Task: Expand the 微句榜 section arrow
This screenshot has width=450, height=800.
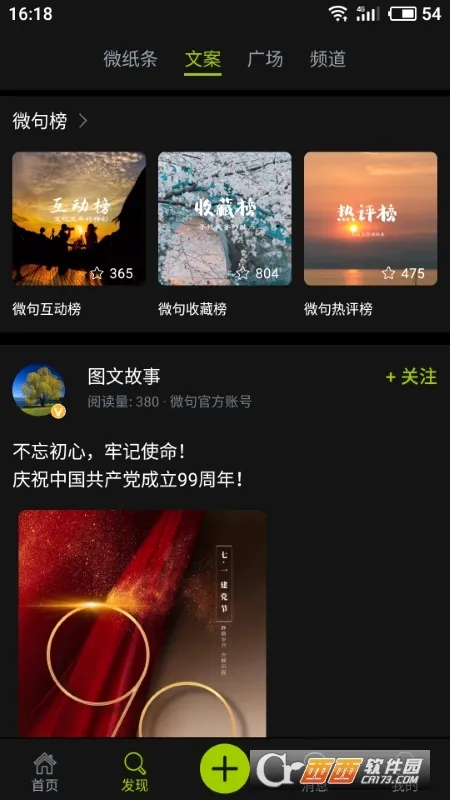Action: point(83,121)
